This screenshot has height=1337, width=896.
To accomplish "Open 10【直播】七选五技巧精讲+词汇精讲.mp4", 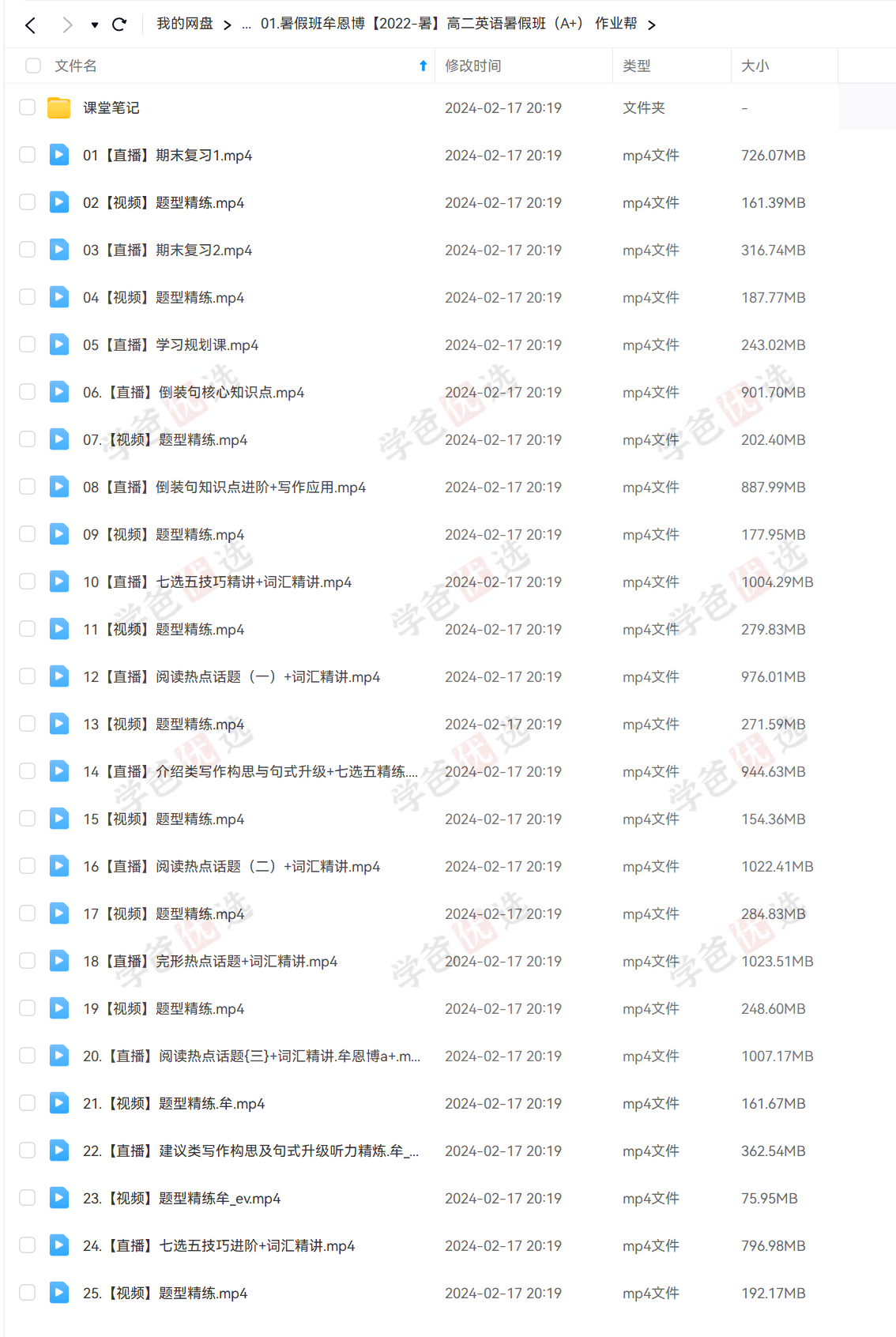I will tap(217, 582).
